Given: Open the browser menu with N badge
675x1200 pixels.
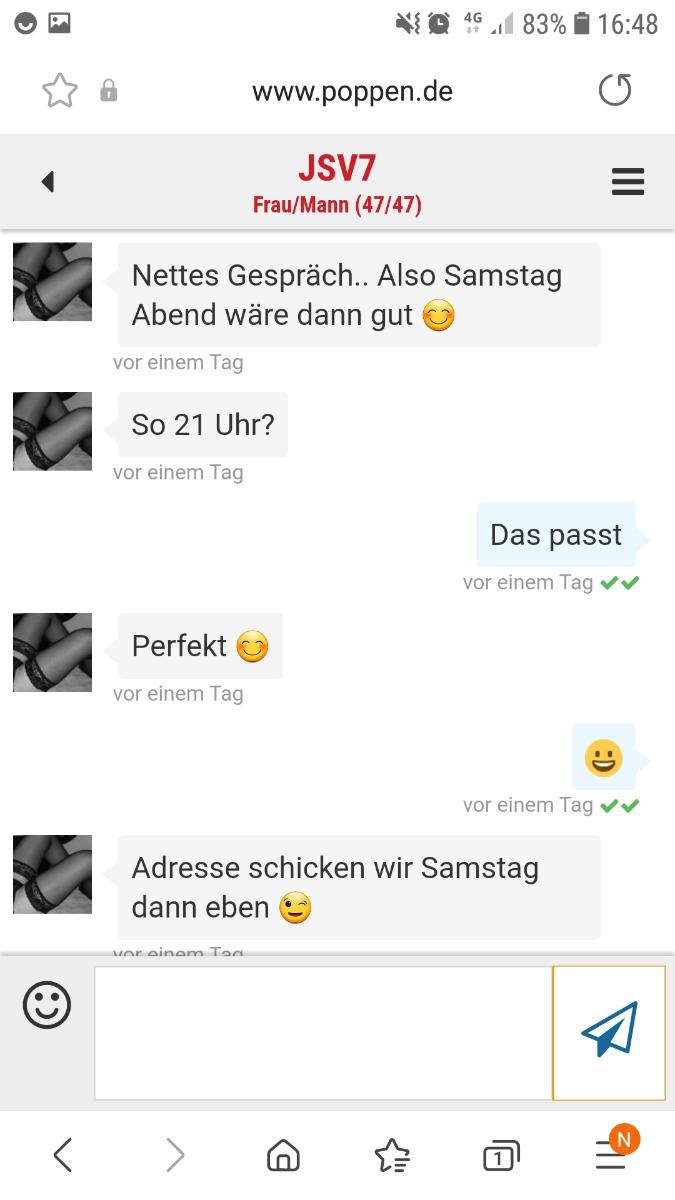Looking at the screenshot, I should coord(612,1154).
